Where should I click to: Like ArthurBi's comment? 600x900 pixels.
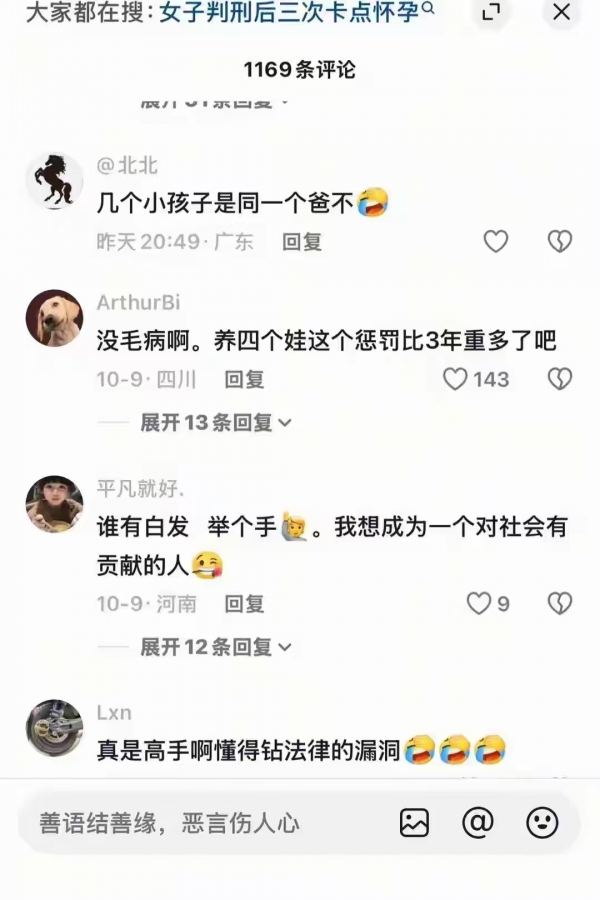(456, 379)
